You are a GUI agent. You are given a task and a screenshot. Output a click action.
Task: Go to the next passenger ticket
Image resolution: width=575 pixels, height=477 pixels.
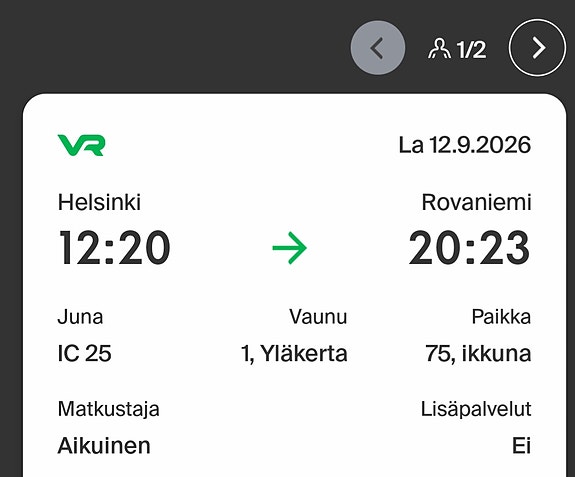(537, 48)
